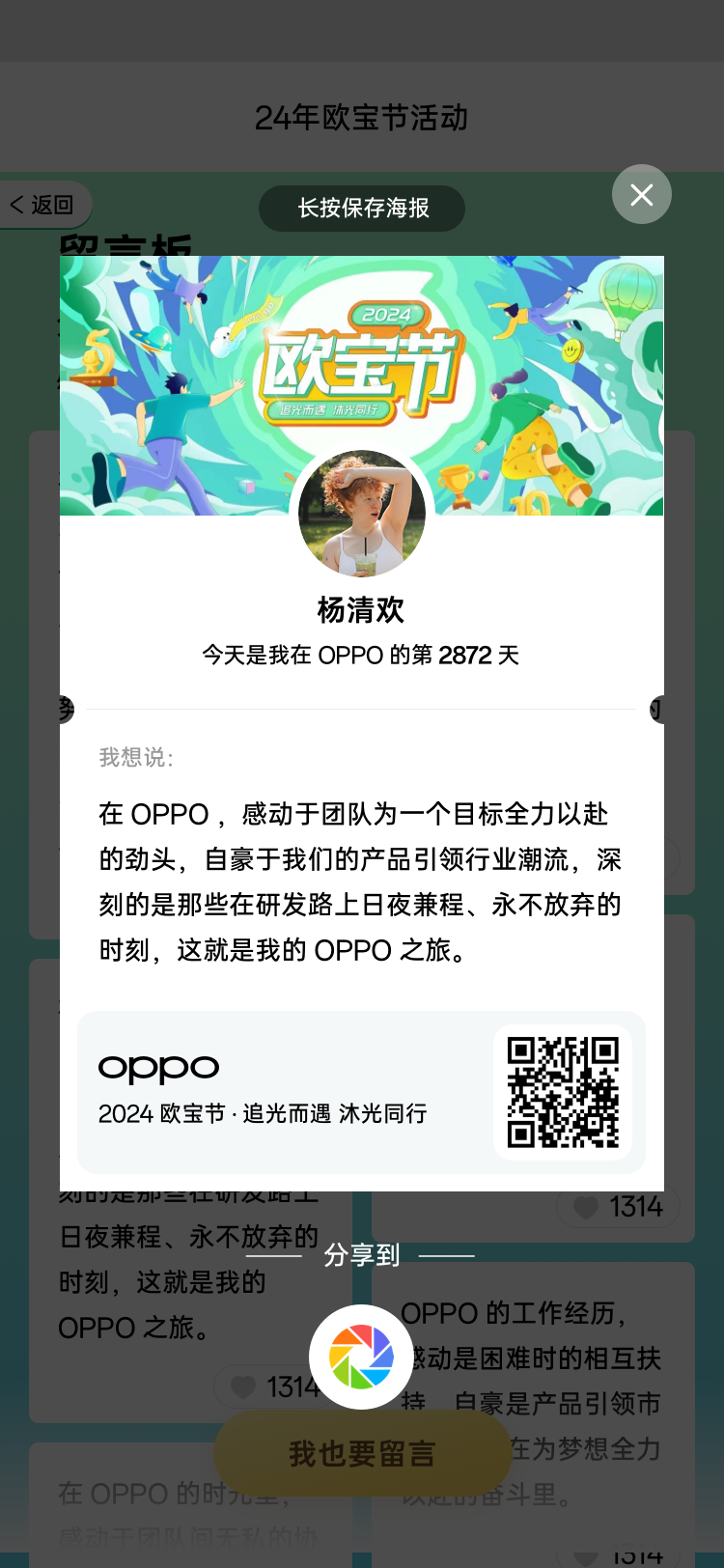The height and width of the screenshot is (1568, 724).
Task: Tap the 返回 back button
Action: [x=43, y=205]
